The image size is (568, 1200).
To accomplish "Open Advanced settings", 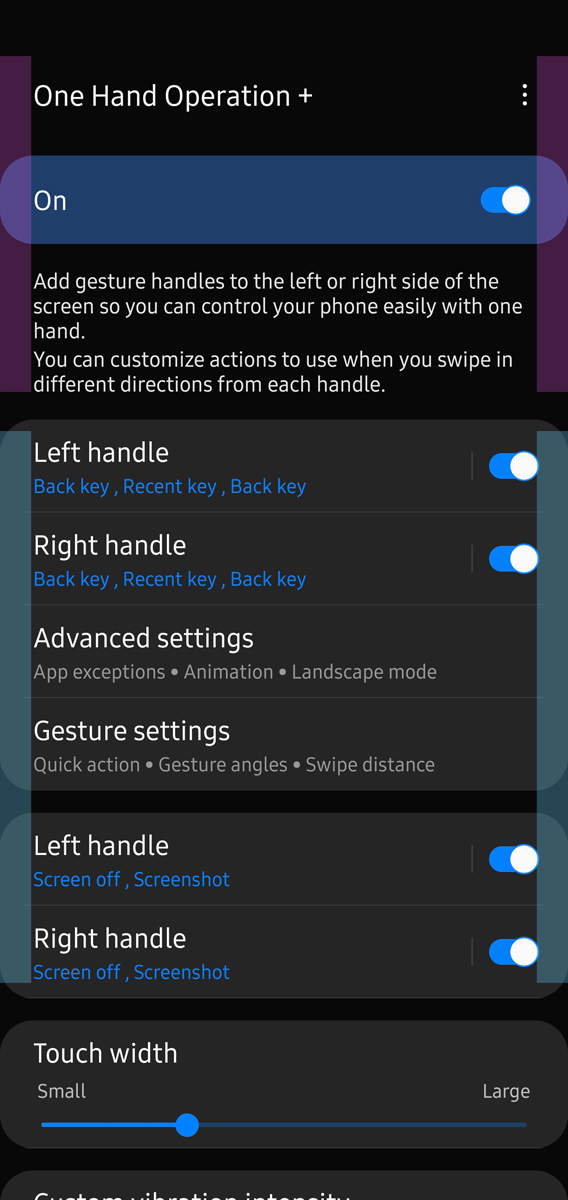I will point(284,652).
